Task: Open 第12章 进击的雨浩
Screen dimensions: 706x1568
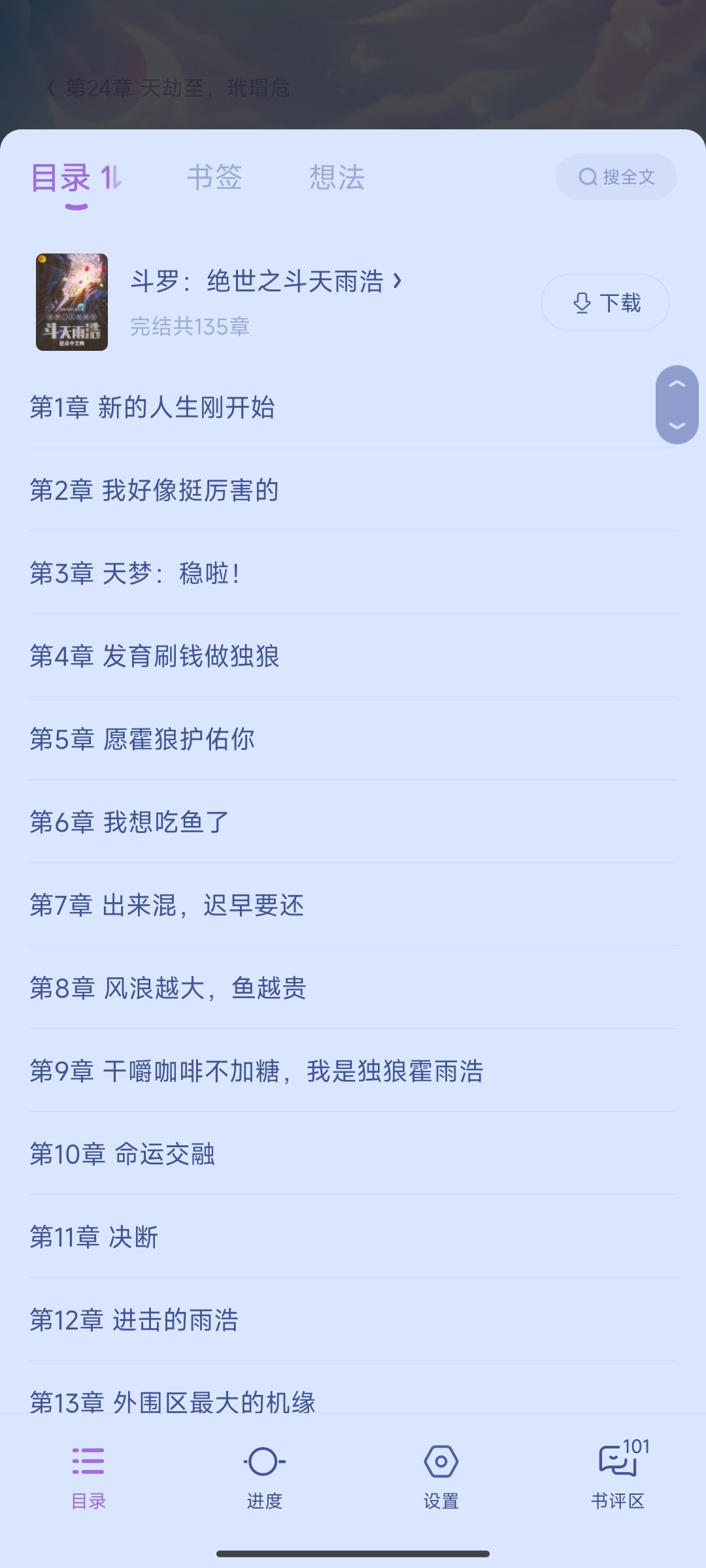Action: coord(134,1320)
